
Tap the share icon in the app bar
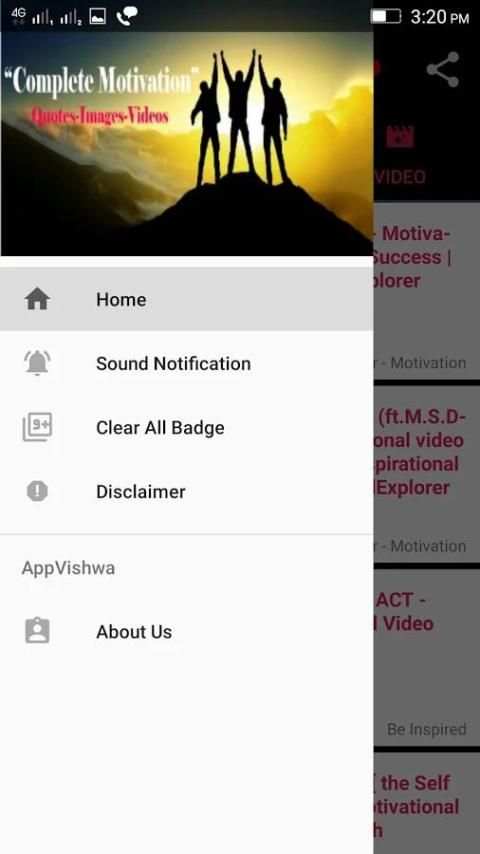pyautogui.click(x=442, y=70)
